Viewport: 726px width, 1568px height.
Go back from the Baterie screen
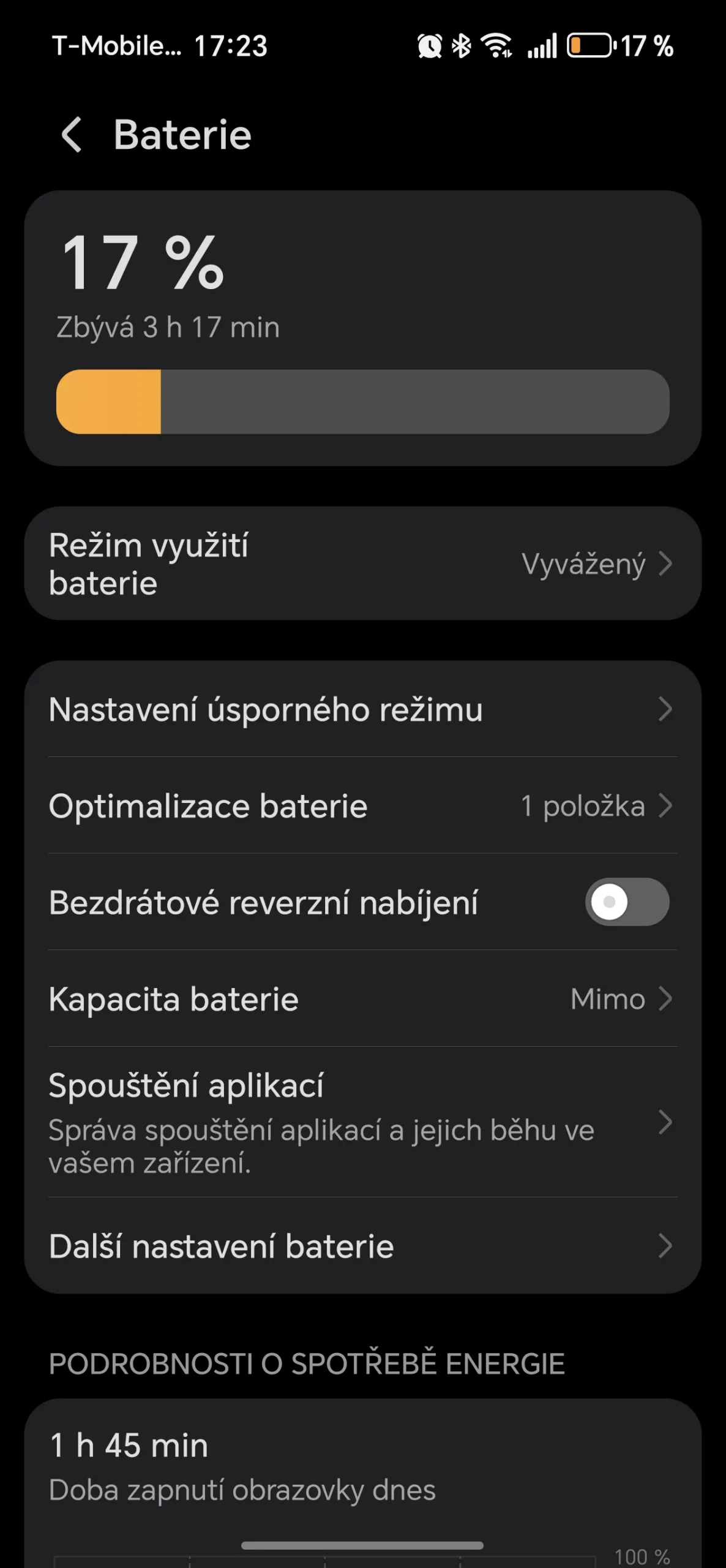(72, 135)
